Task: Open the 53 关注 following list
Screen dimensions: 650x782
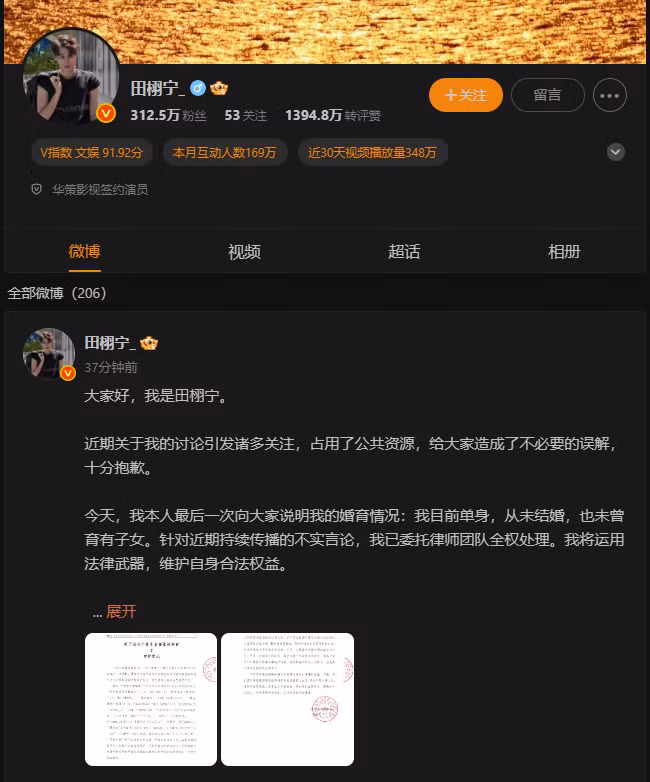Action: pyautogui.click(x=246, y=116)
